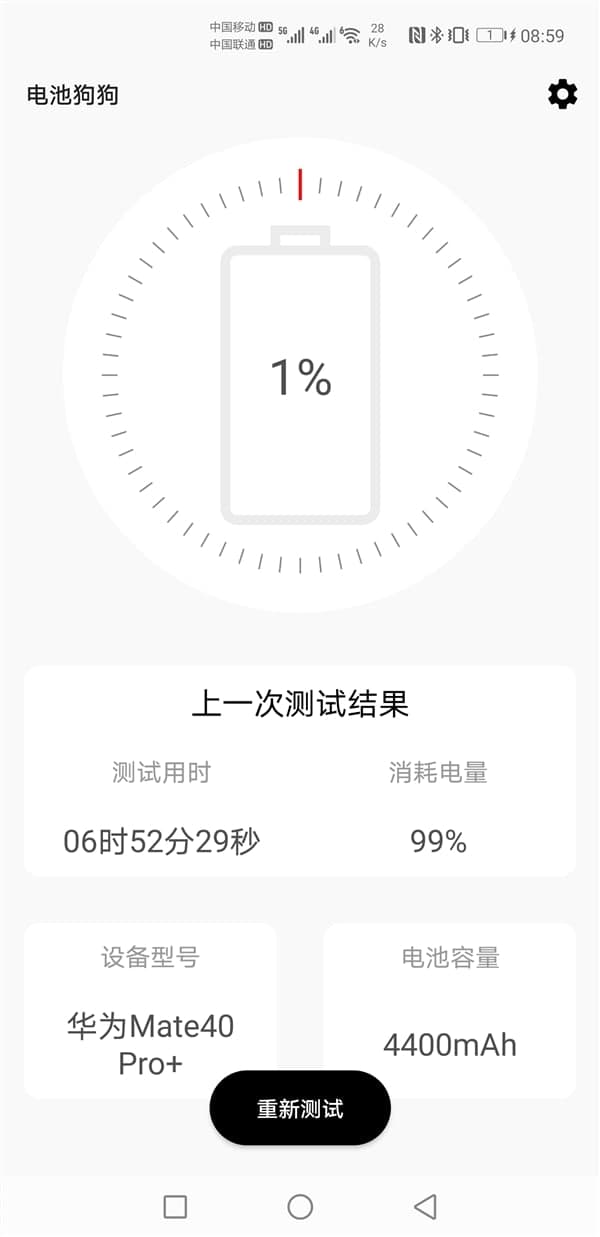
Task: Go back with the navigation bar's back triangle
Action: [x=425, y=1206]
